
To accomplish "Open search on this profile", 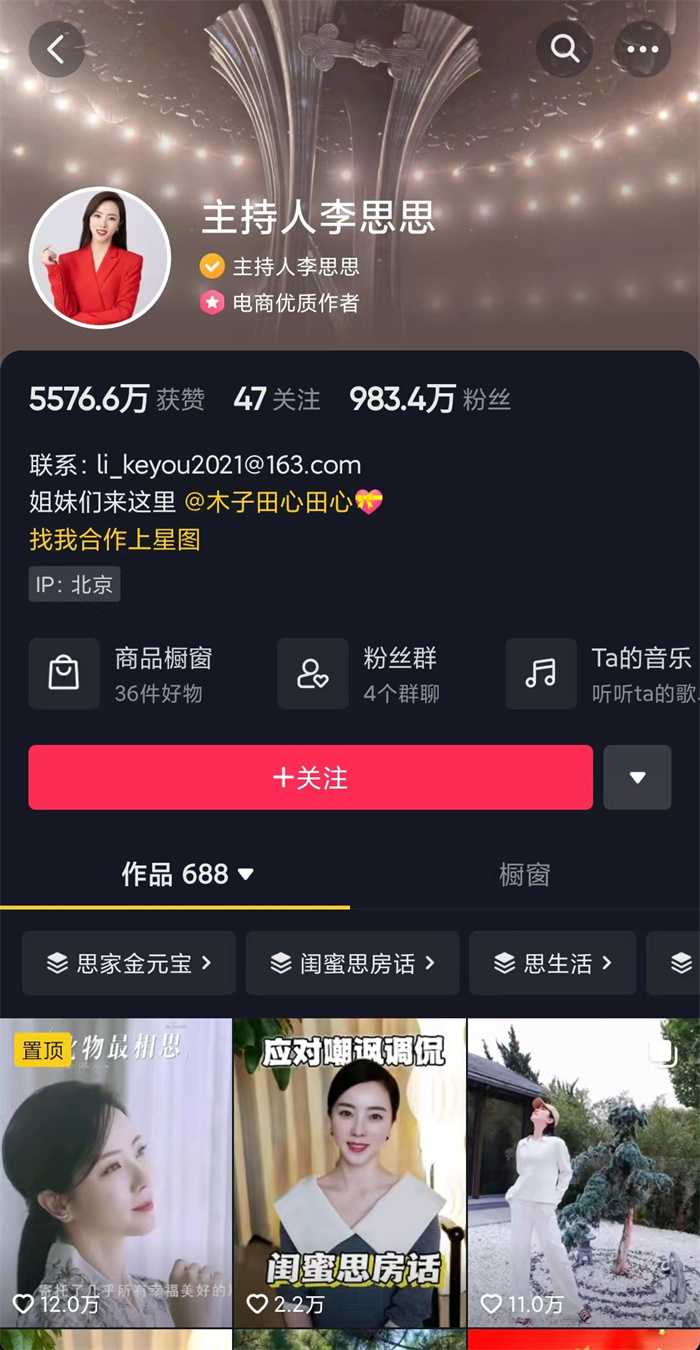I will pos(565,49).
